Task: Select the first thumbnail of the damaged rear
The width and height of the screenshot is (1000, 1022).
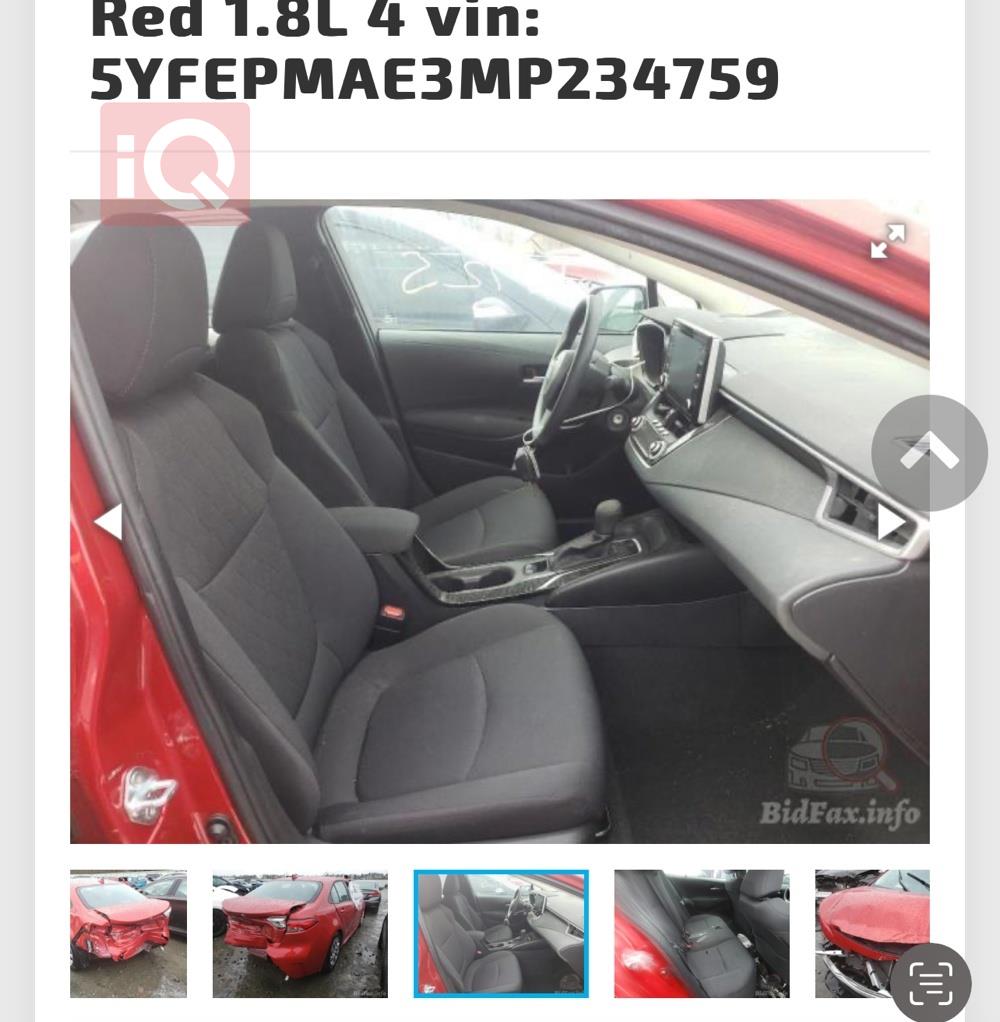Action: point(128,934)
